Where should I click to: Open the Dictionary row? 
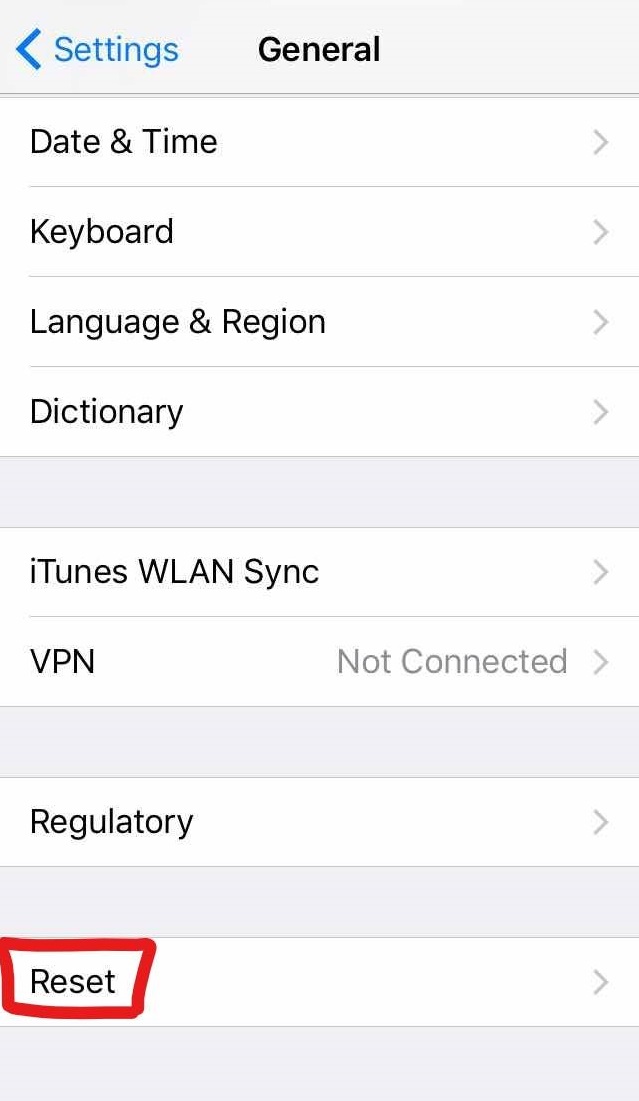tap(320, 411)
